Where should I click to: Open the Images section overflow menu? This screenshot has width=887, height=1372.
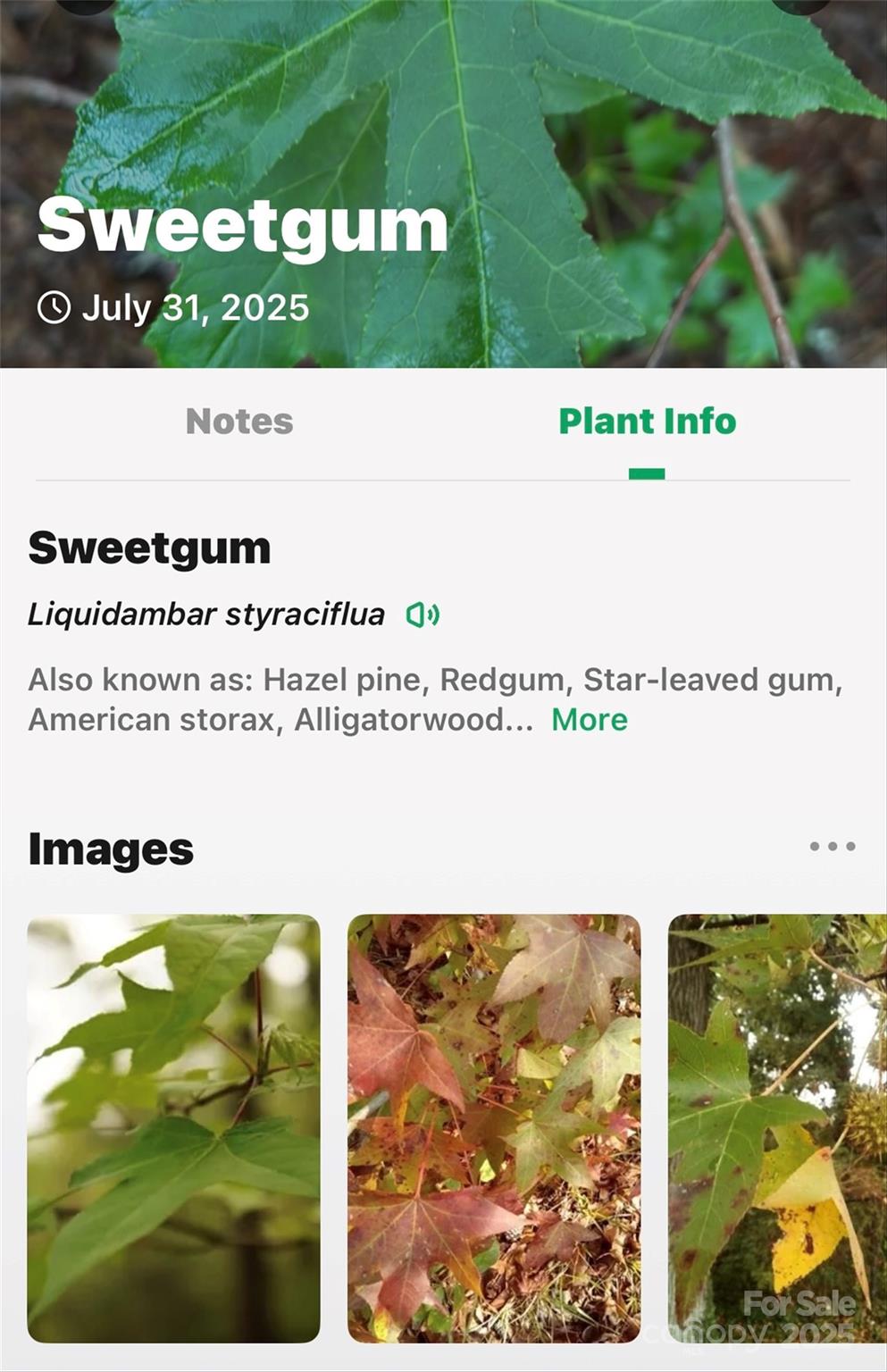tap(832, 846)
